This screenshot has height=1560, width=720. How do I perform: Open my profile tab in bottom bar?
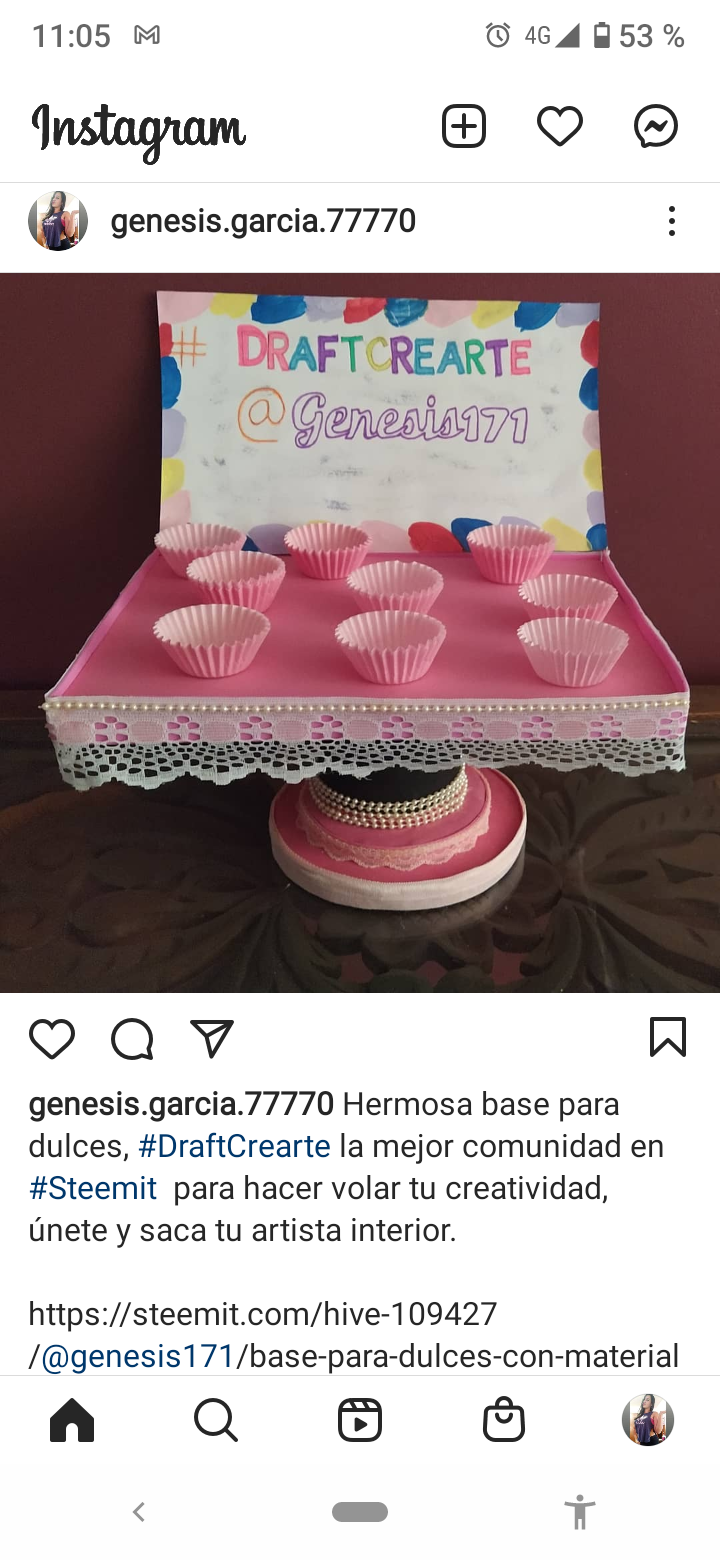tap(648, 1420)
